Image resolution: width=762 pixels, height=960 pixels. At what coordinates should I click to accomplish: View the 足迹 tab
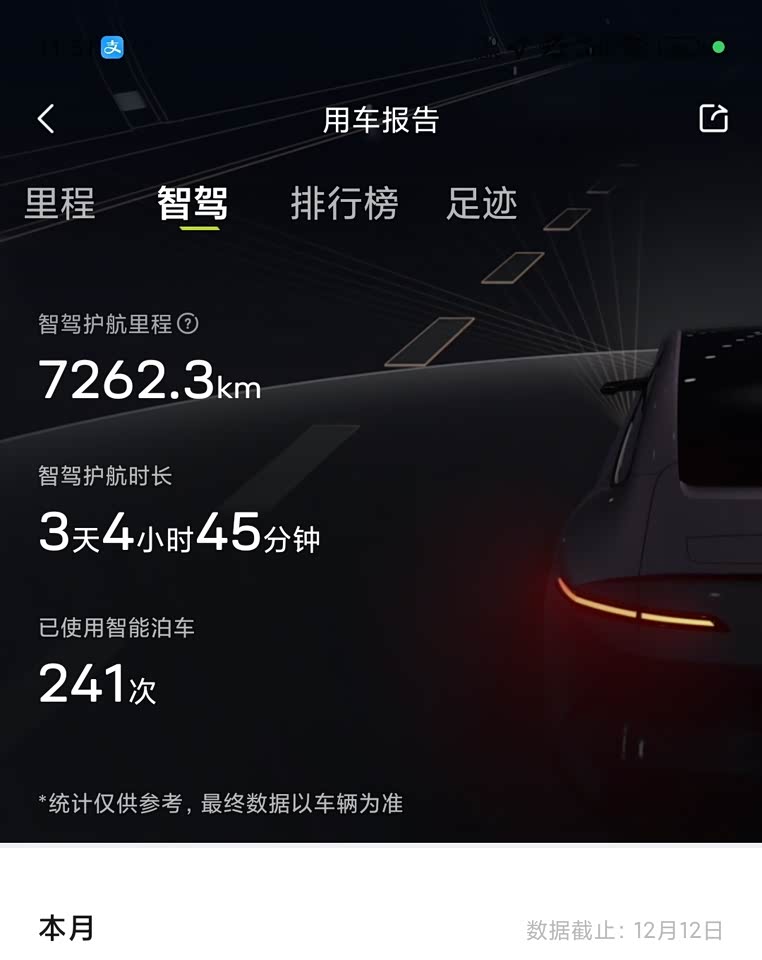click(x=482, y=204)
